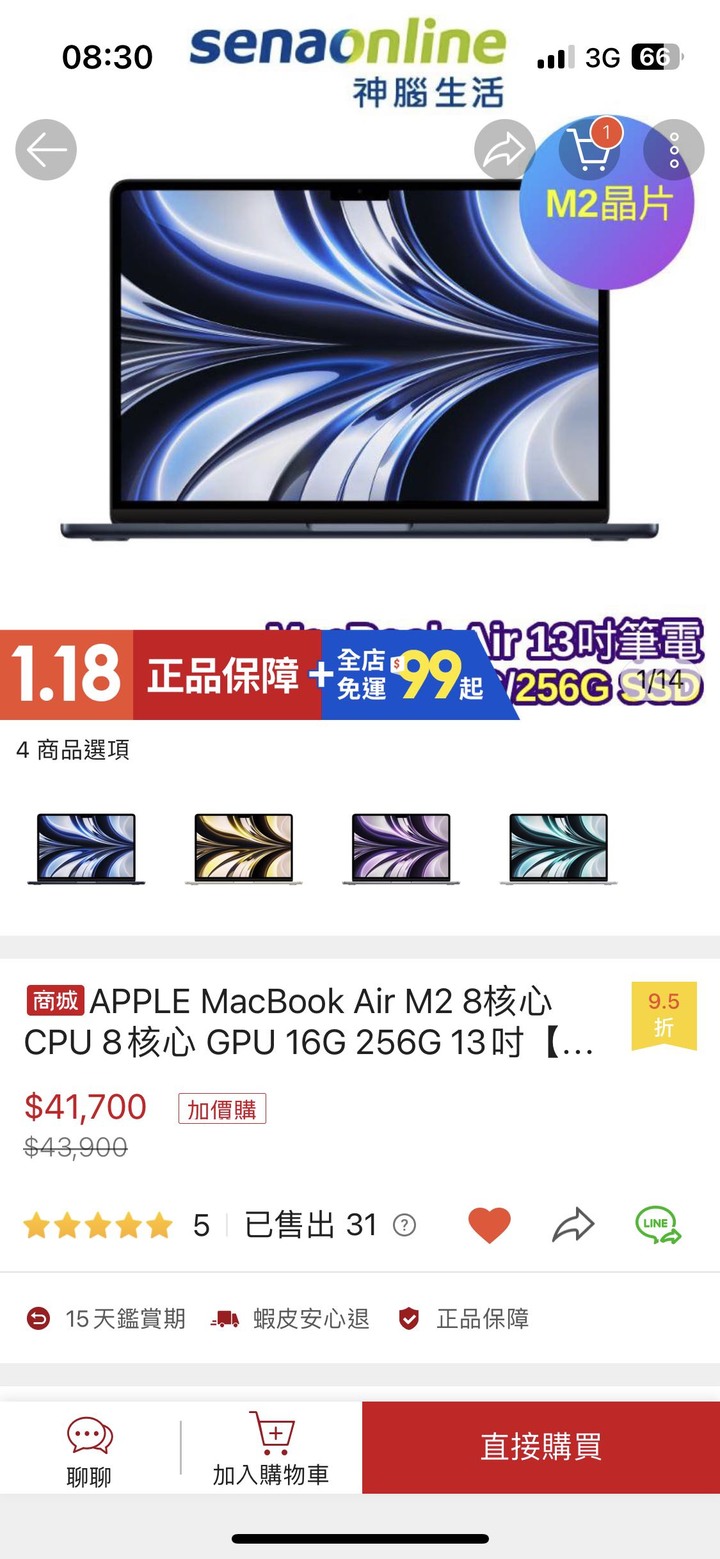Add the item with 加入購物車
Viewport: 720px width, 1559px height.
click(x=271, y=1450)
